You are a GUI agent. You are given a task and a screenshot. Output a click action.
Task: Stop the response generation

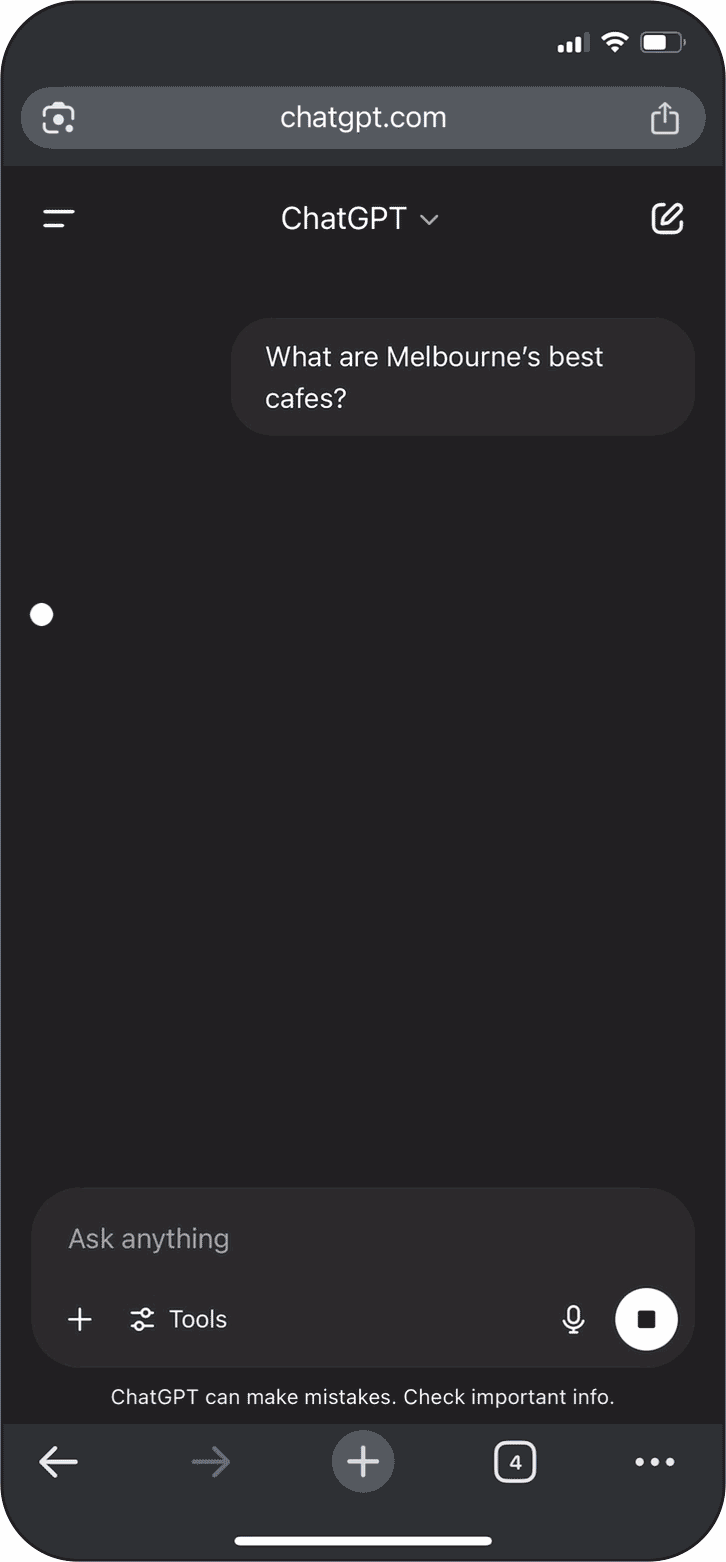[646, 1320]
